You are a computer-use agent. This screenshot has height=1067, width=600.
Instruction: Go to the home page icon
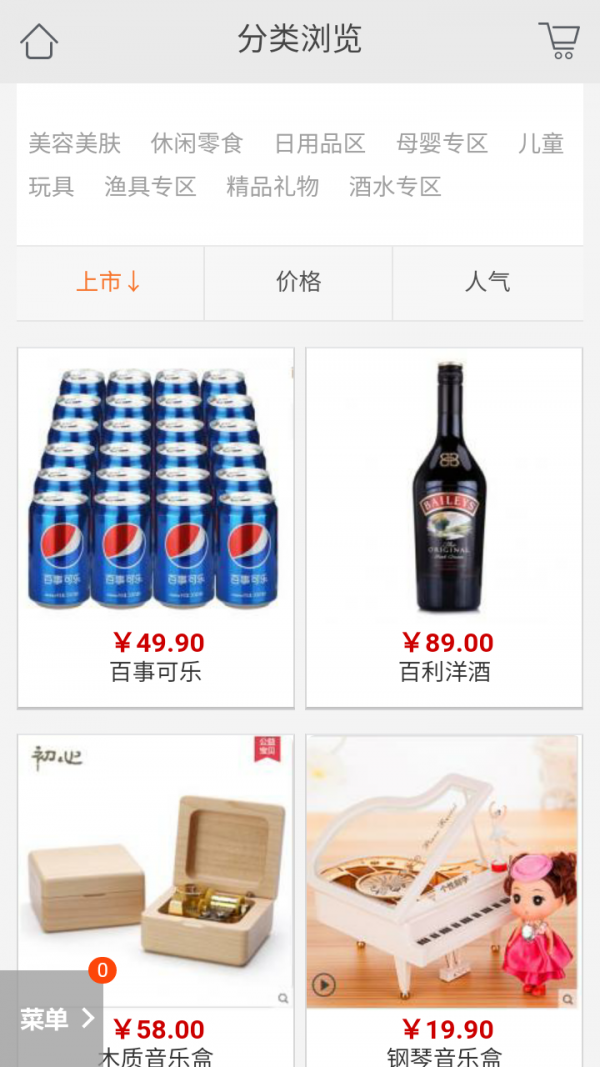pyautogui.click(x=39, y=41)
